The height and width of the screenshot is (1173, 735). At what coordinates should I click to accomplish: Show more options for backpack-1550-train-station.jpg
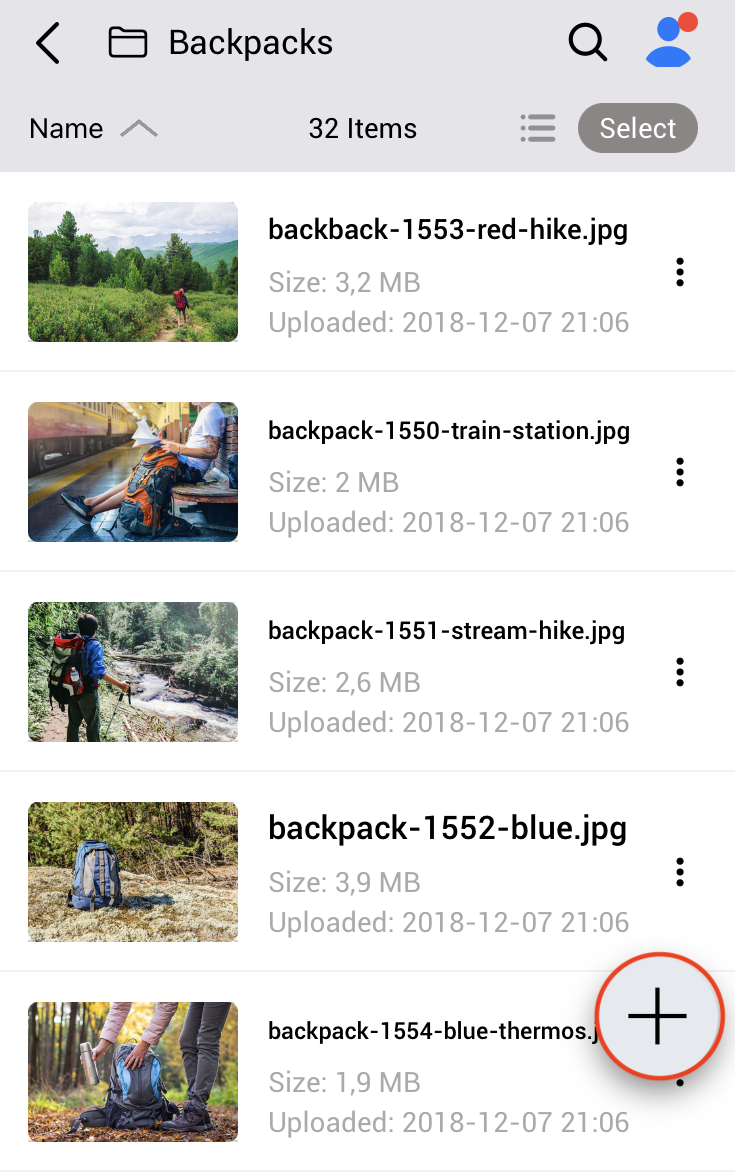(680, 472)
